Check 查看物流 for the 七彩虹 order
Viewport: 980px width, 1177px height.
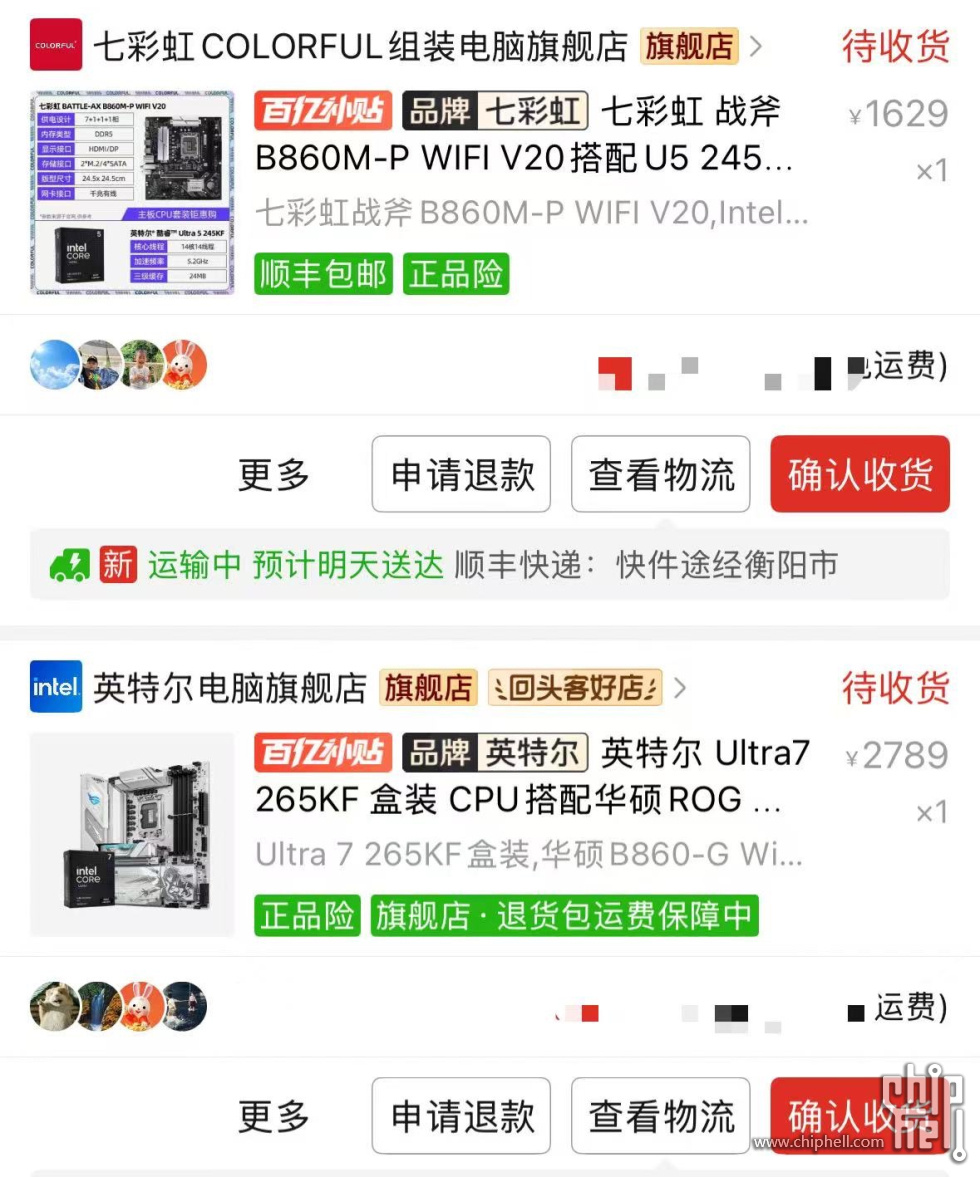click(x=660, y=475)
